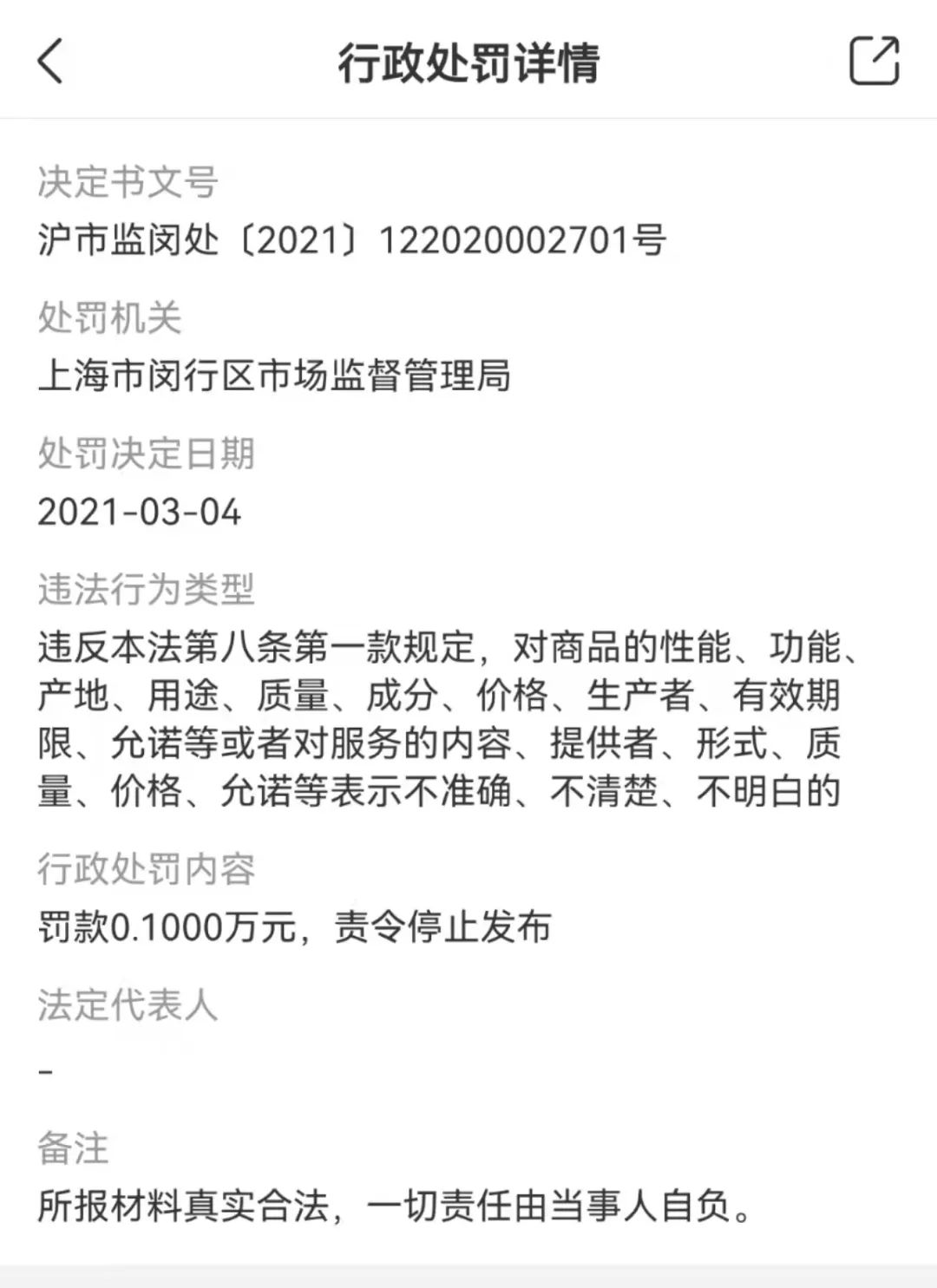Viewport: 937px width, 1288px height.
Task: Go back from the administrative penalty details page
Action: click(50, 61)
